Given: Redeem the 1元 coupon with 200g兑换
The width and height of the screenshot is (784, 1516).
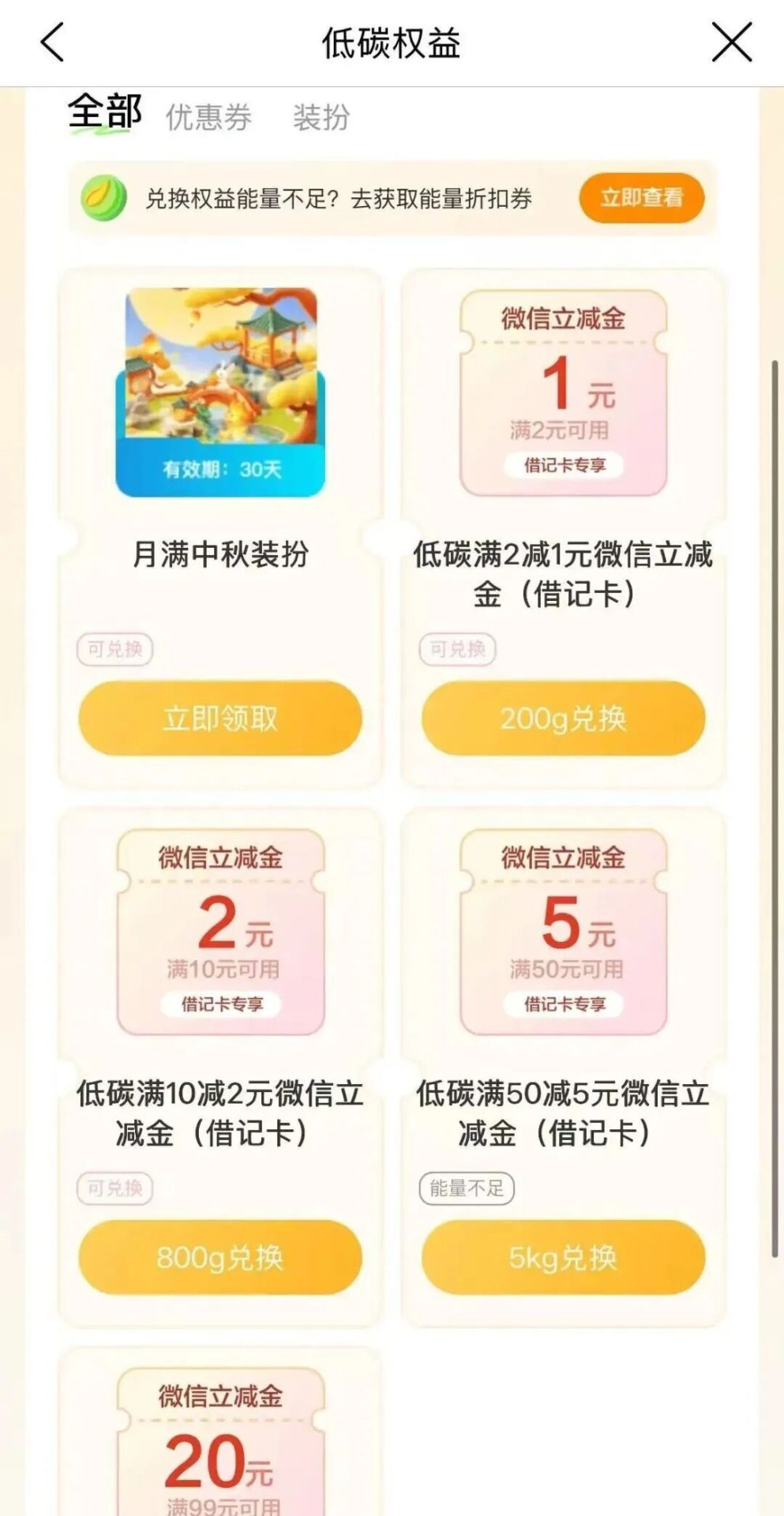Looking at the screenshot, I should (563, 718).
